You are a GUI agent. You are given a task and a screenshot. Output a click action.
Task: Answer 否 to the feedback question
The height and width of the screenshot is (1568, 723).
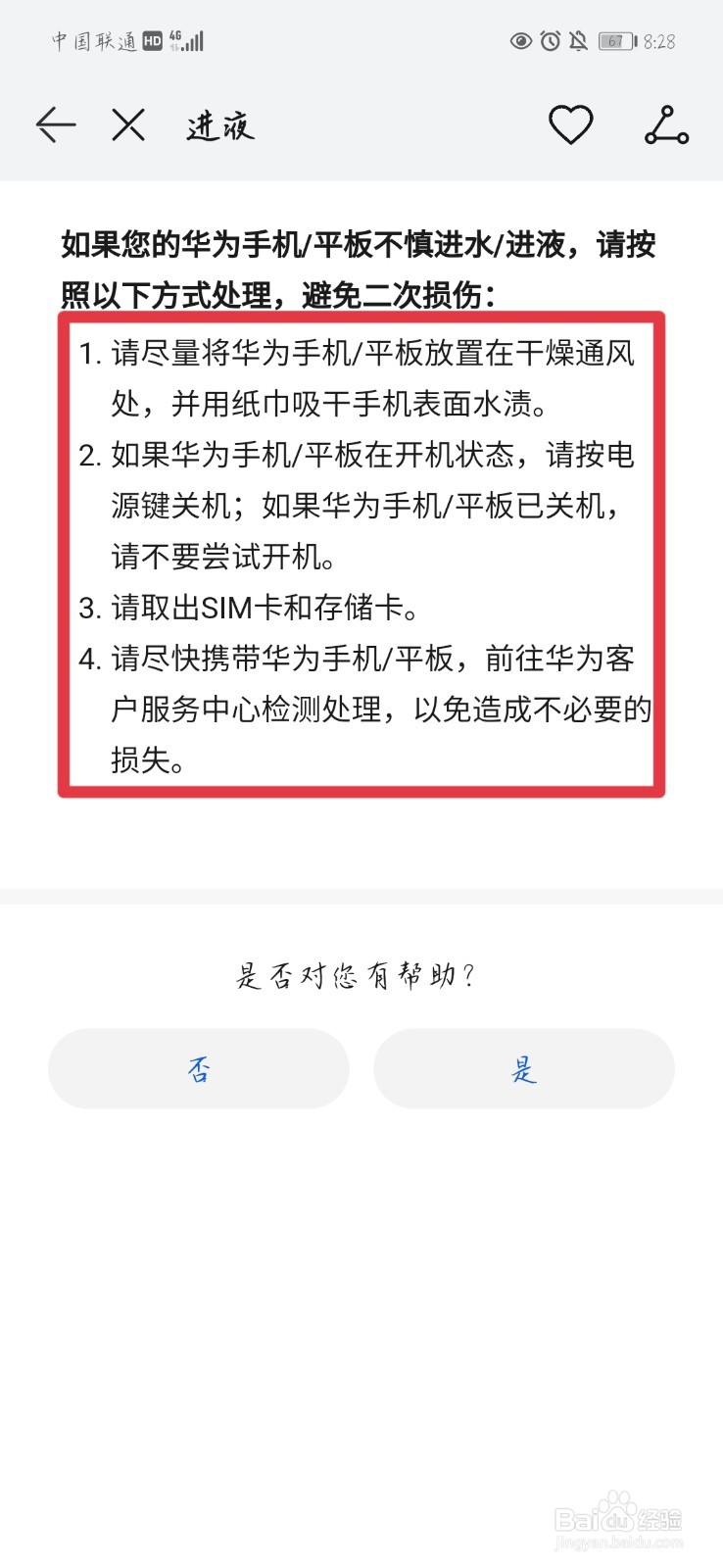tap(199, 1069)
